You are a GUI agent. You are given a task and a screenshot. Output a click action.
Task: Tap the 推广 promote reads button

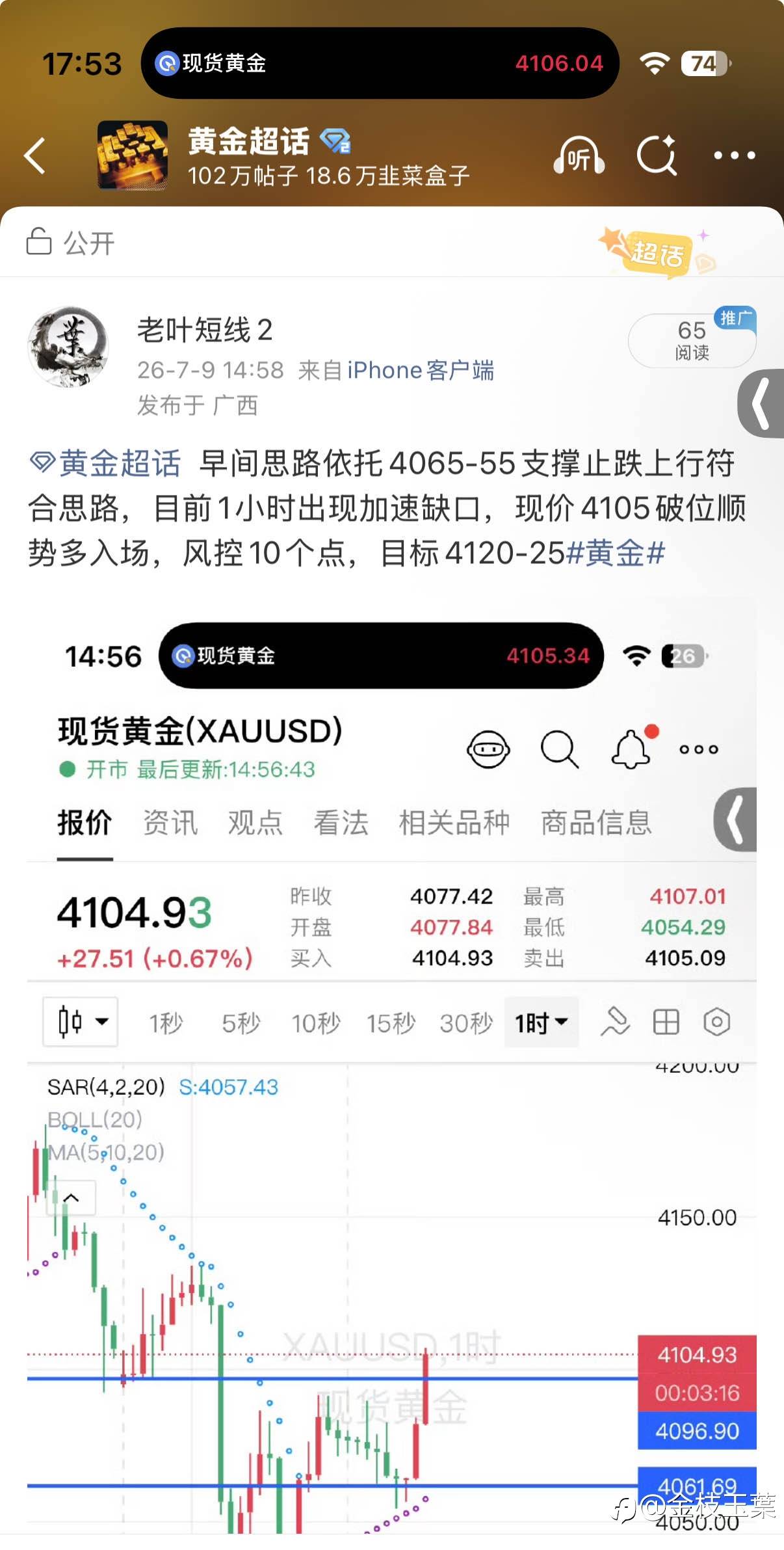pyautogui.click(x=692, y=340)
